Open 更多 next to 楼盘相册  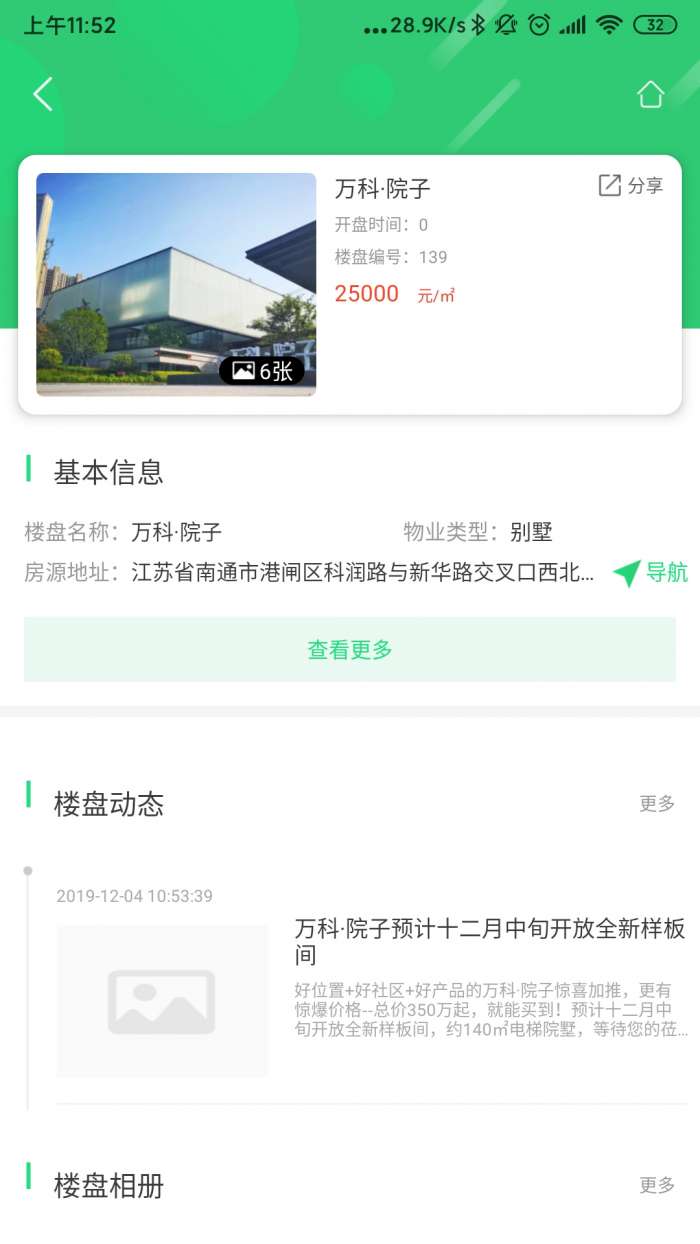click(657, 1185)
